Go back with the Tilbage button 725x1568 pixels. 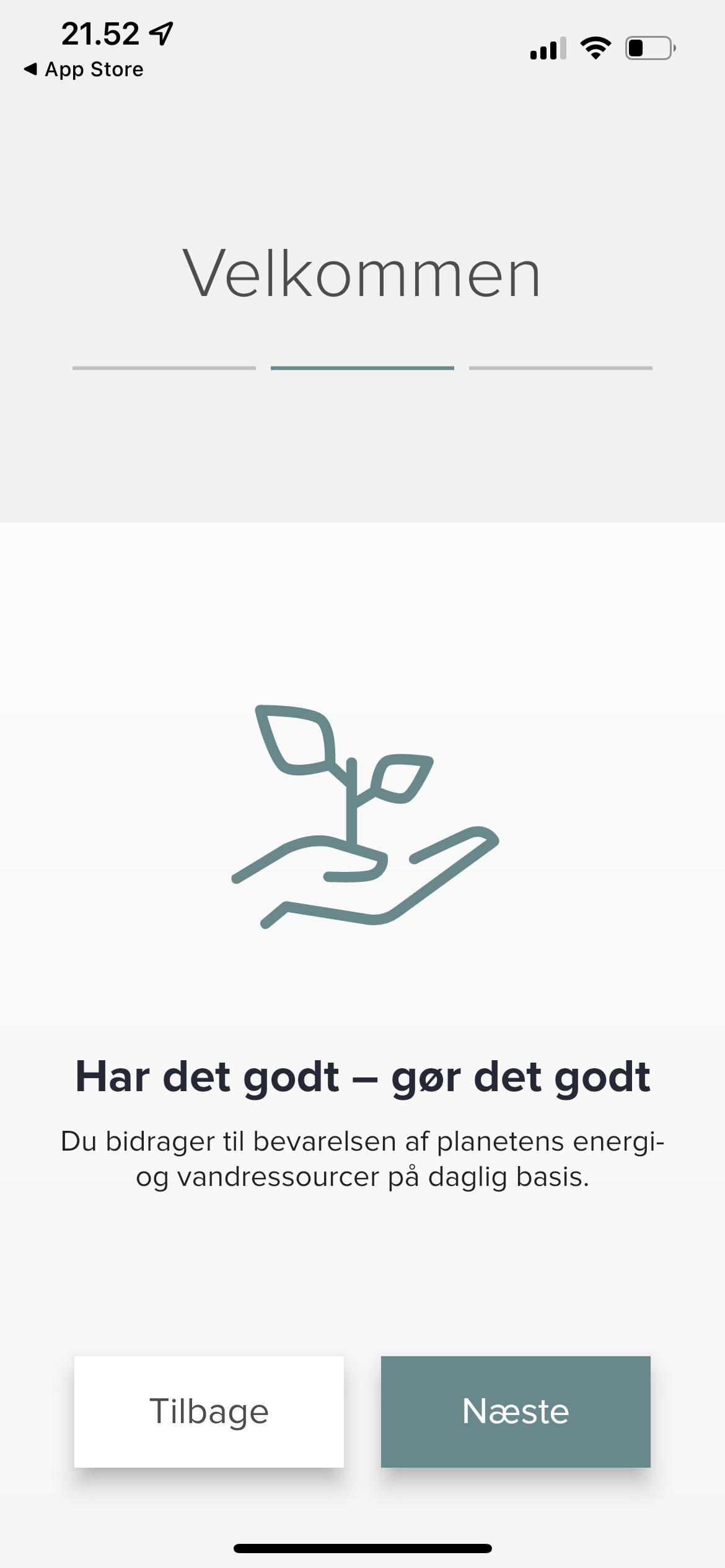pos(209,1411)
